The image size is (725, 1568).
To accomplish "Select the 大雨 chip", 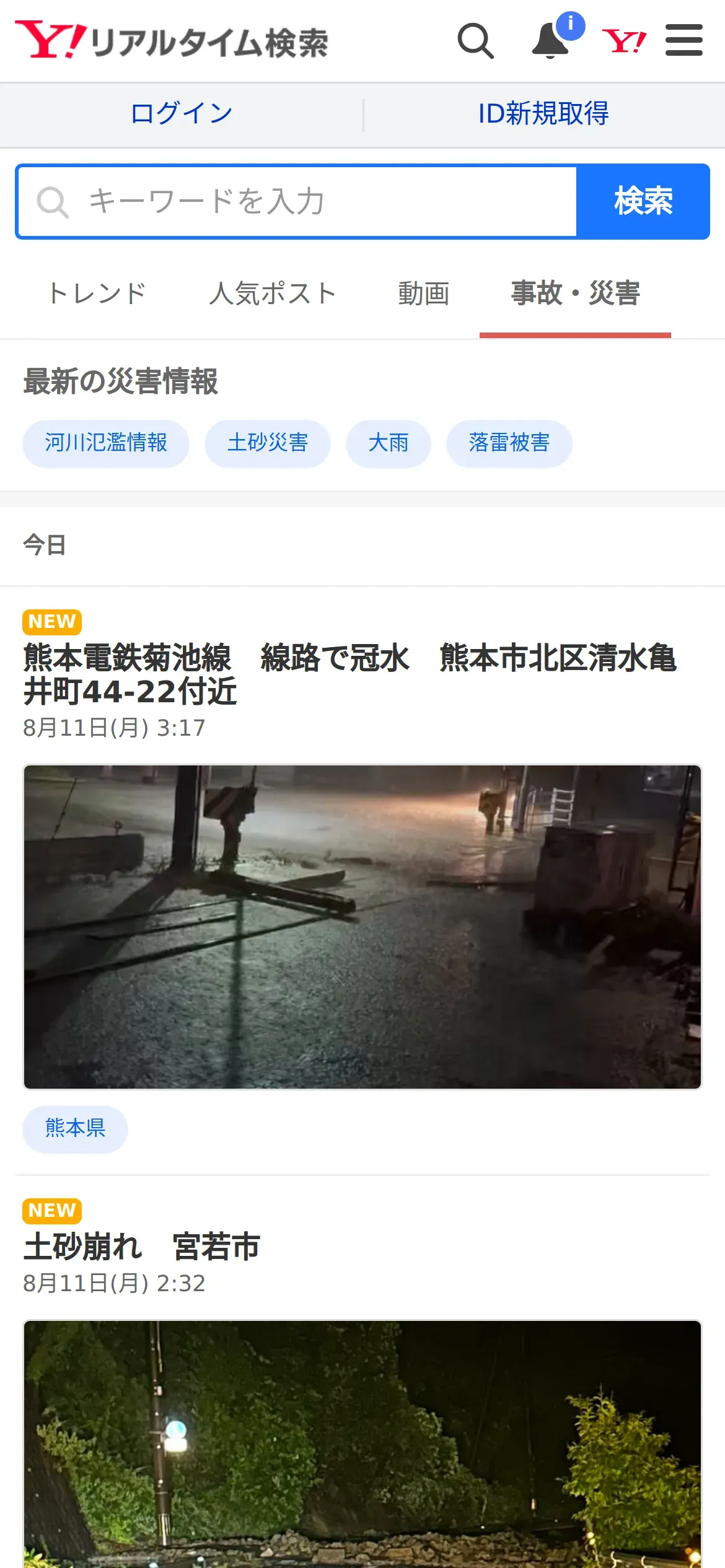I will (389, 443).
